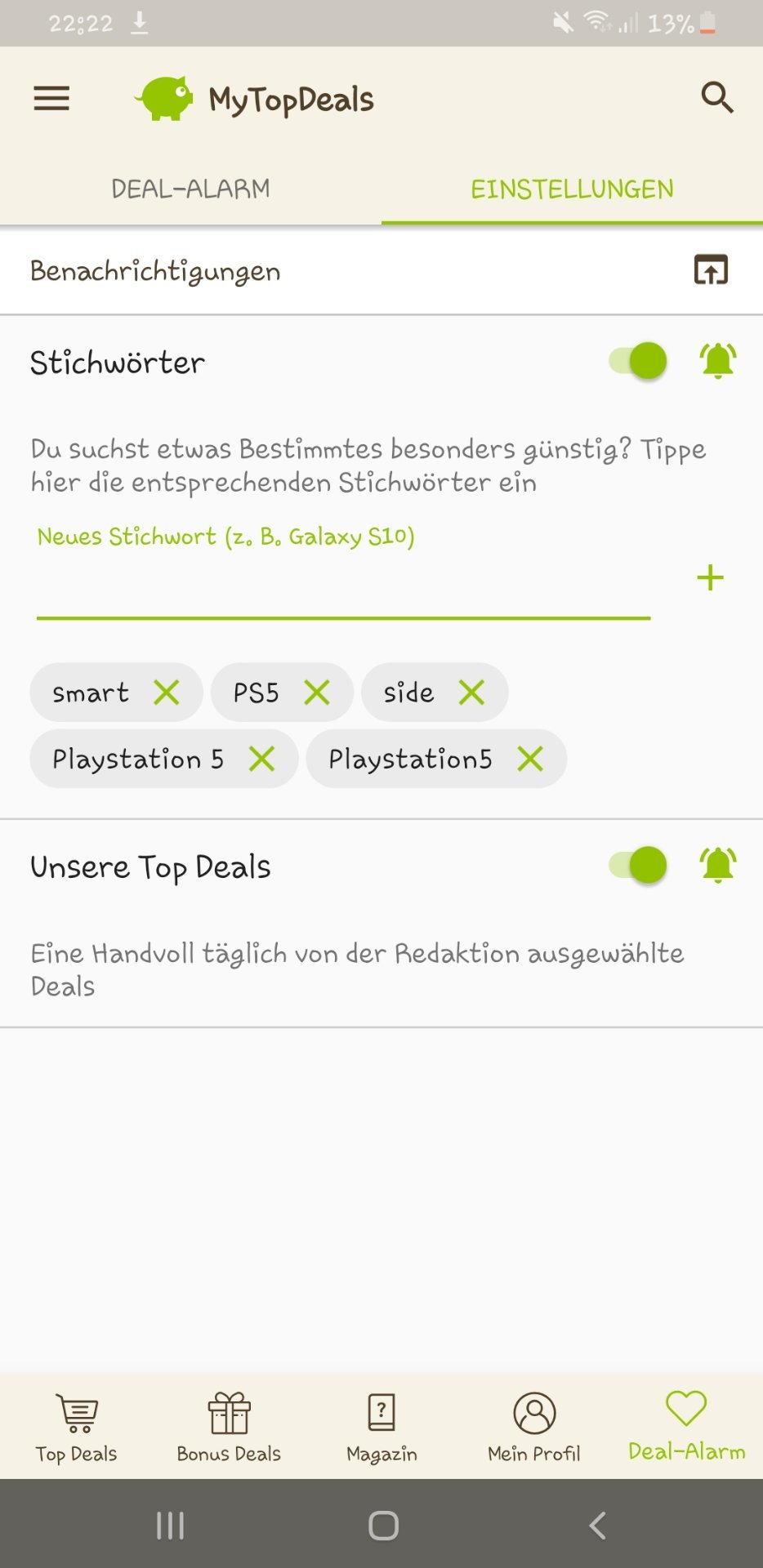The height and width of the screenshot is (1568, 763).
Task: Disable the Unsere Top Deals switch
Action: (x=638, y=865)
